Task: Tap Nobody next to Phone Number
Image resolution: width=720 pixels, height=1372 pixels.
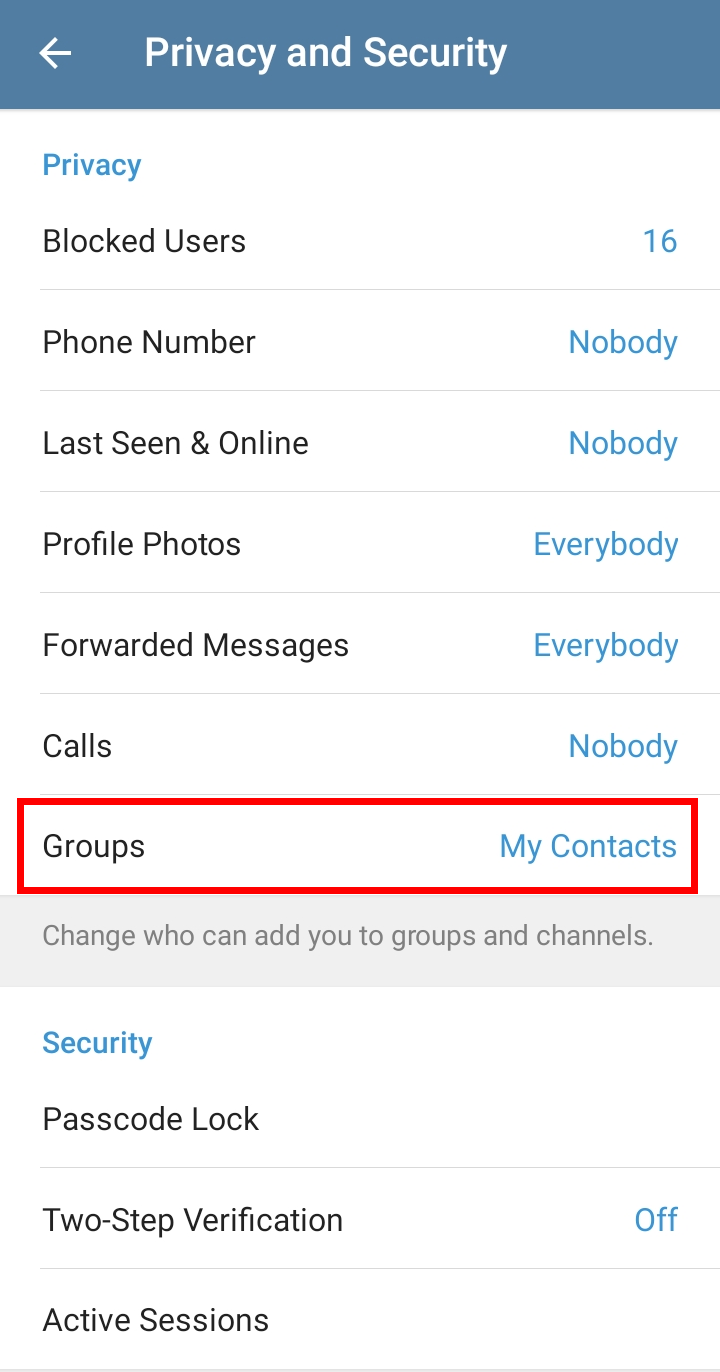Action: pos(623,342)
